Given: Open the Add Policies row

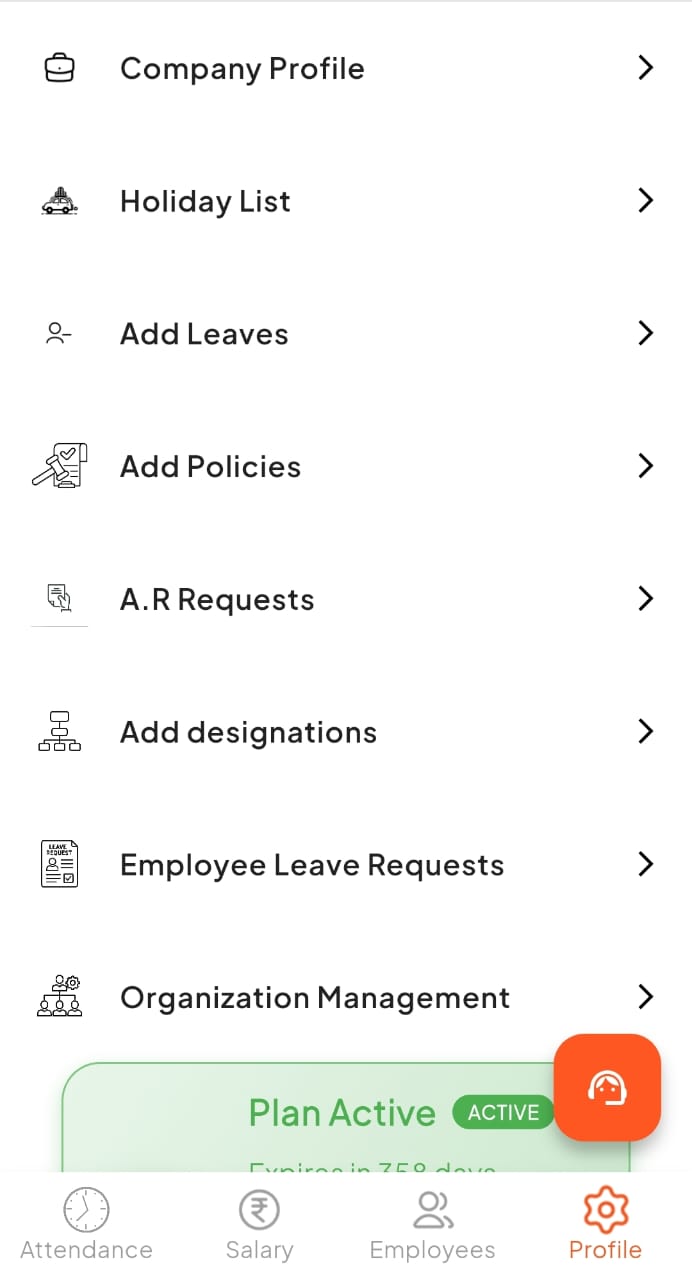Looking at the screenshot, I should coord(210,467).
